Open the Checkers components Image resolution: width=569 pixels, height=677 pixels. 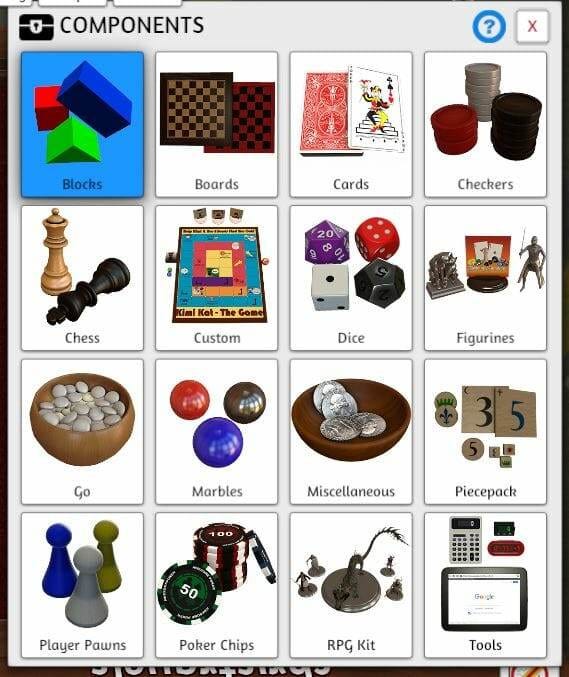tap(485, 124)
